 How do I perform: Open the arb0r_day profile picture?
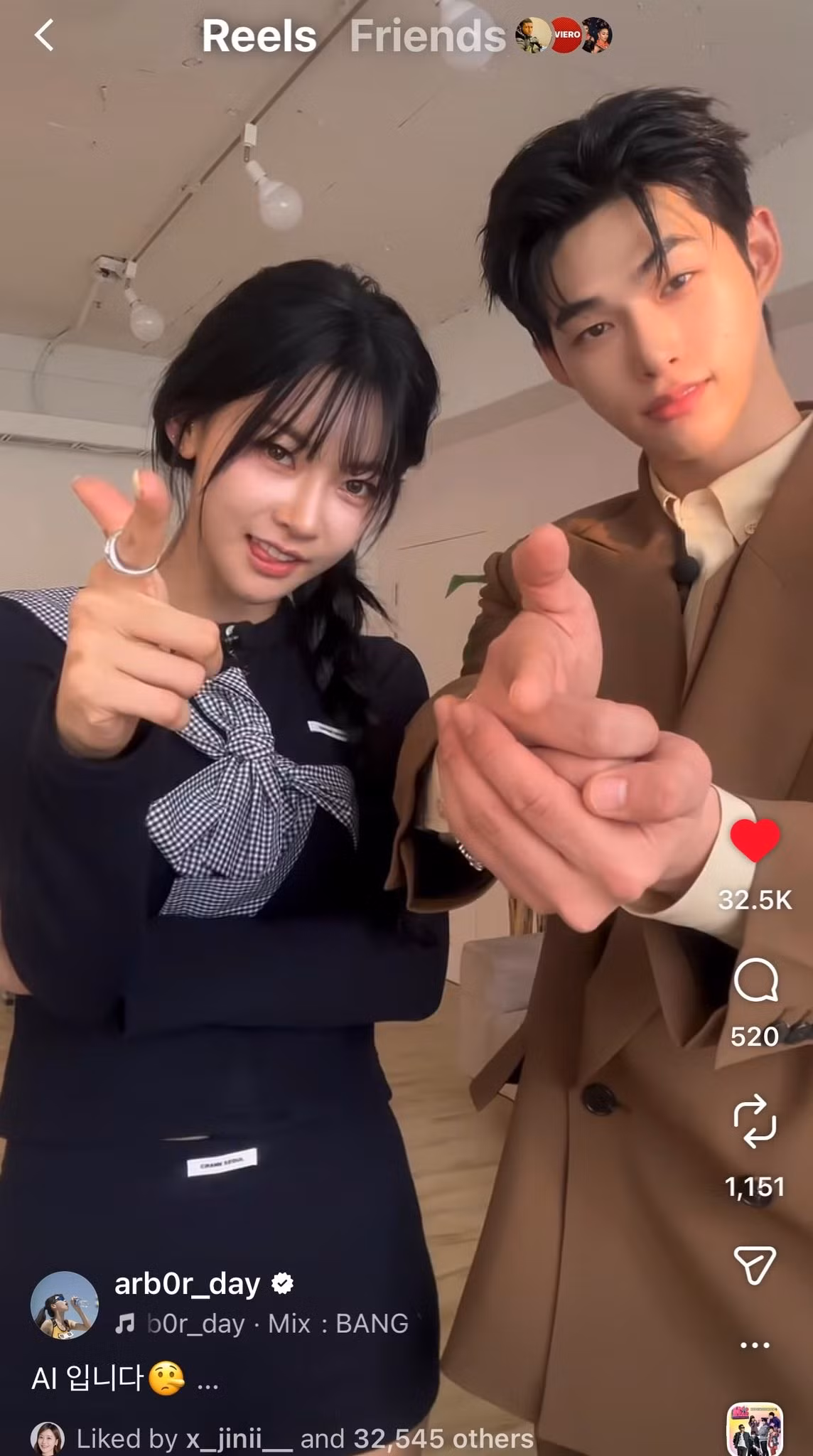pyautogui.click(x=65, y=1305)
